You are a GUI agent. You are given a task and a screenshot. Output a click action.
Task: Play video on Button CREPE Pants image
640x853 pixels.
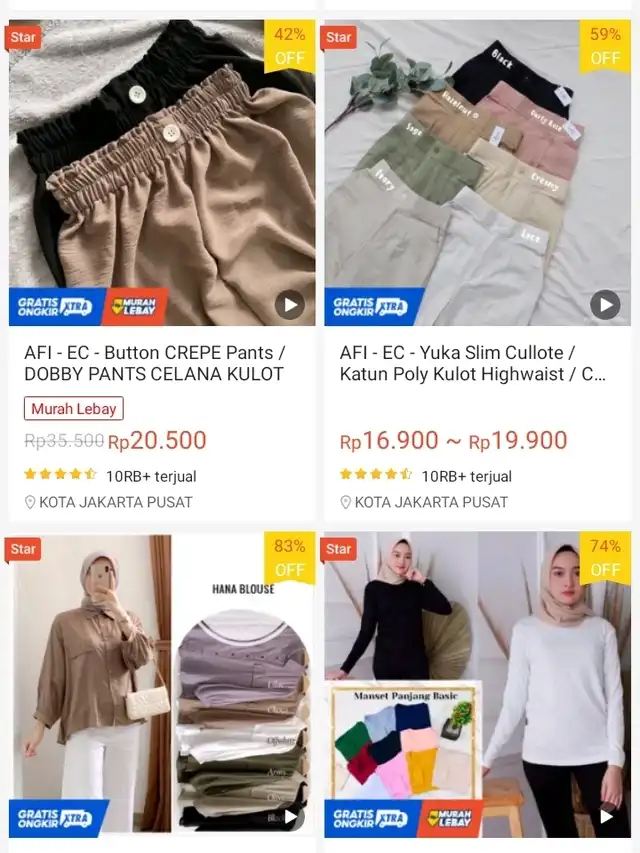[289, 304]
